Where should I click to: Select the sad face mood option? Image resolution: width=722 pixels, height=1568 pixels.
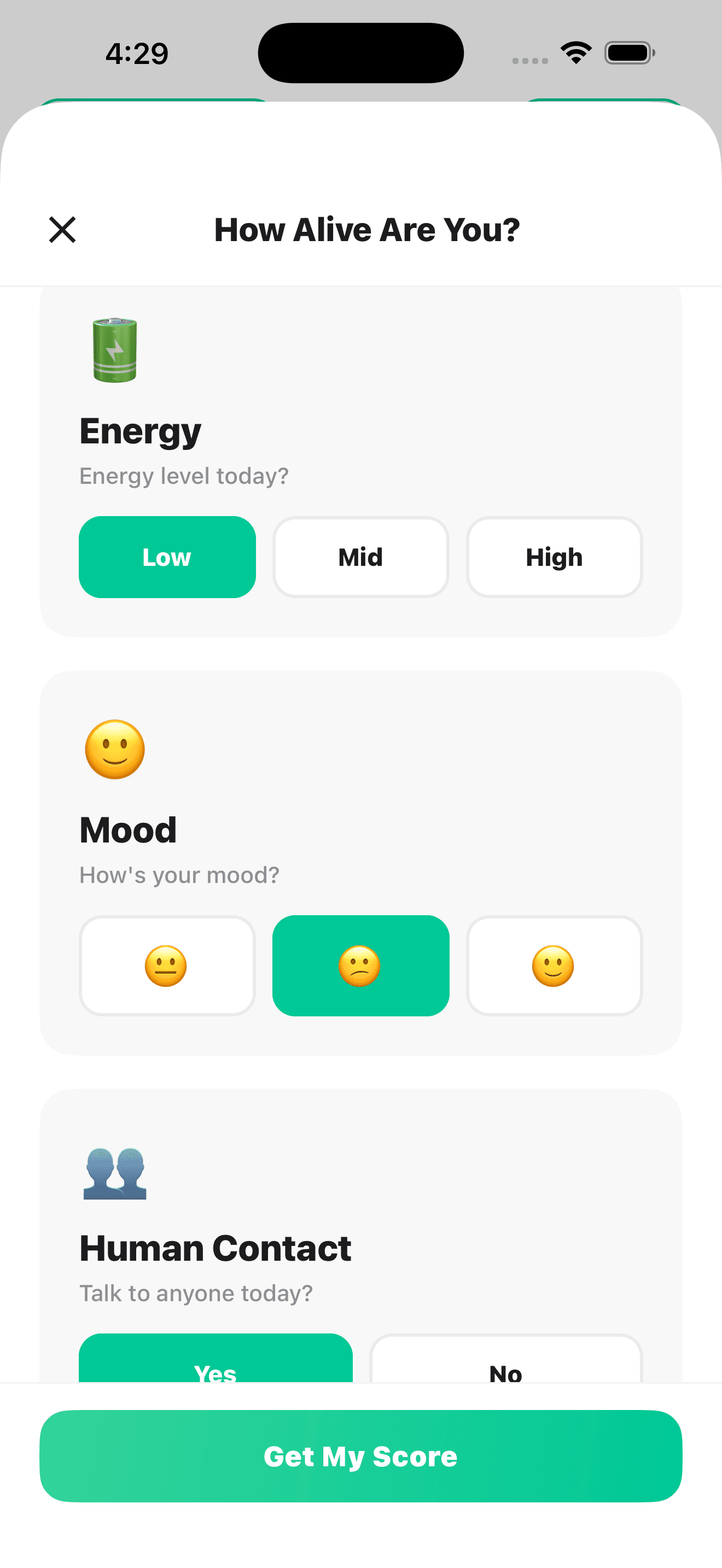pyautogui.click(x=360, y=966)
